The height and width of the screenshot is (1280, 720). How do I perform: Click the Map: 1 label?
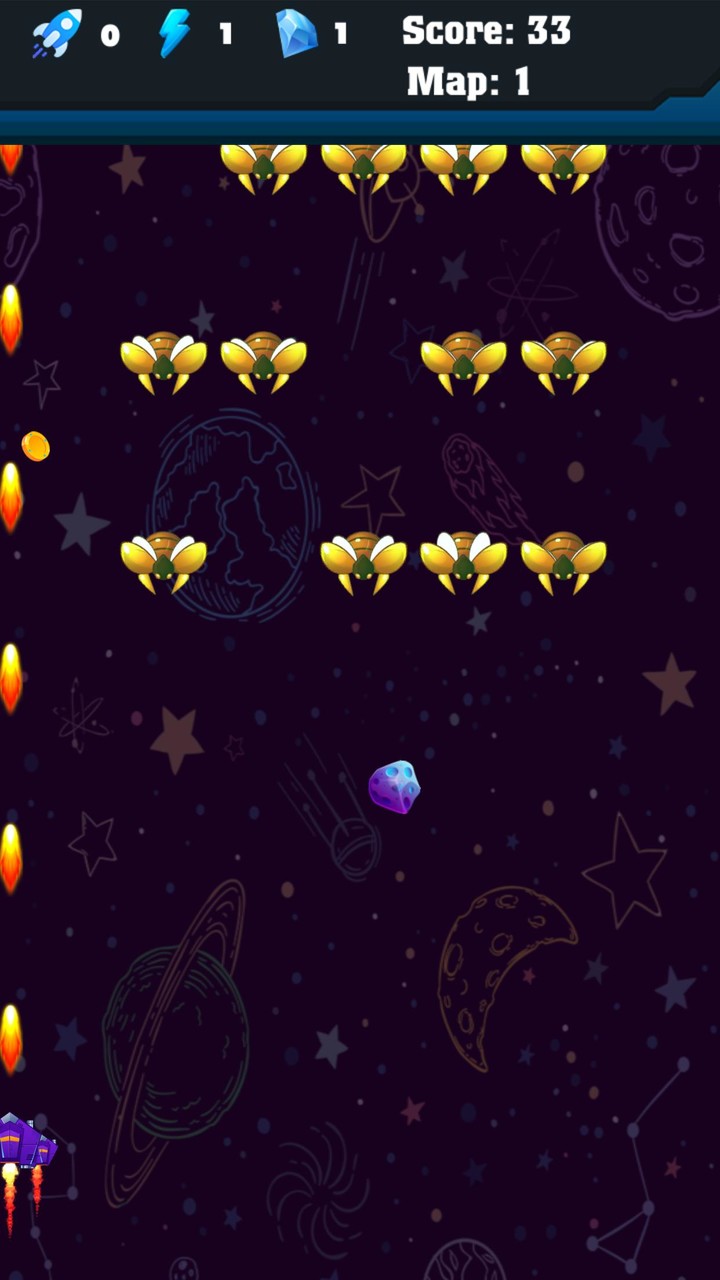470,82
